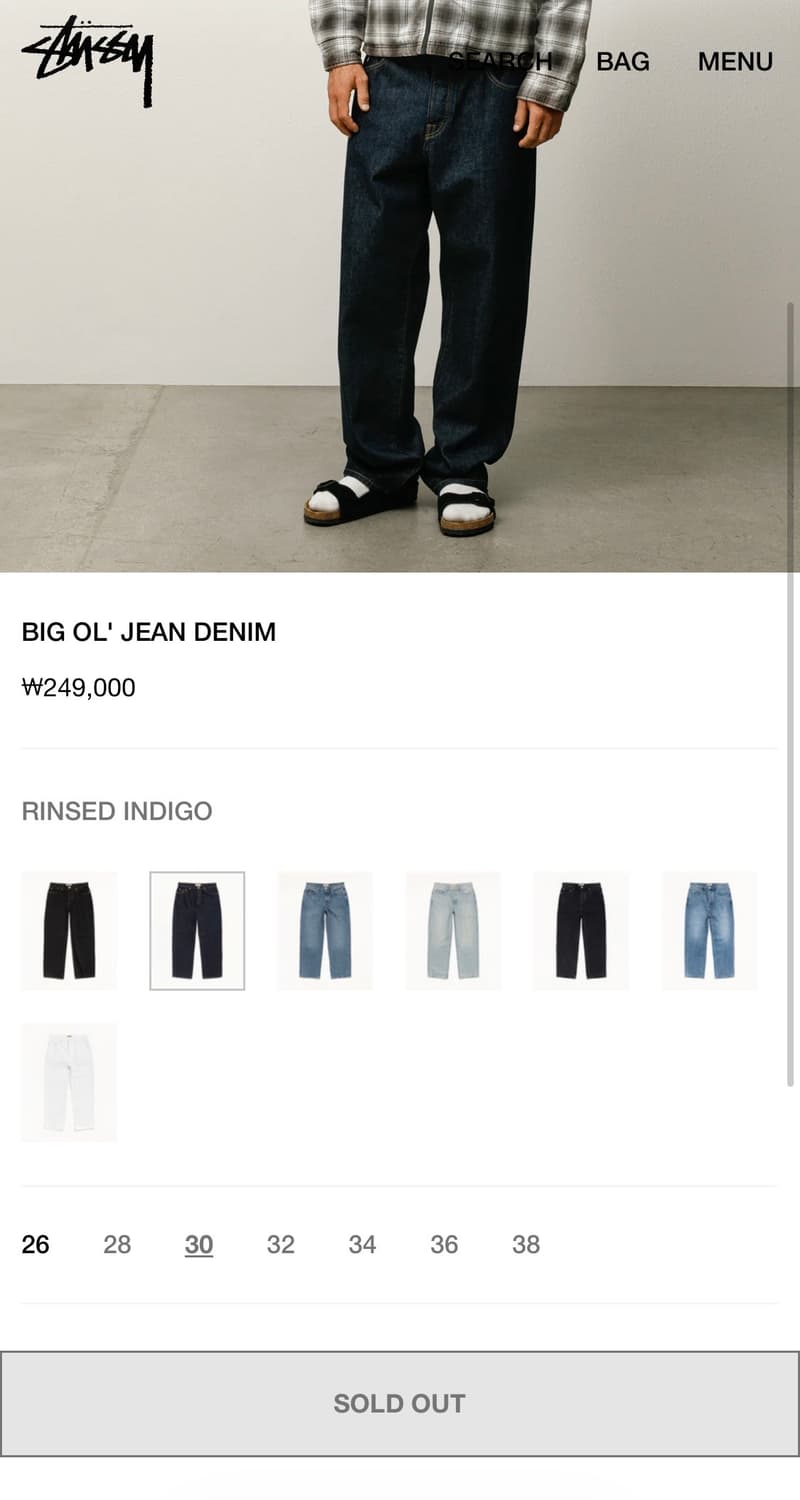Select size 38
The height and width of the screenshot is (1500, 800).
click(x=527, y=1245)
